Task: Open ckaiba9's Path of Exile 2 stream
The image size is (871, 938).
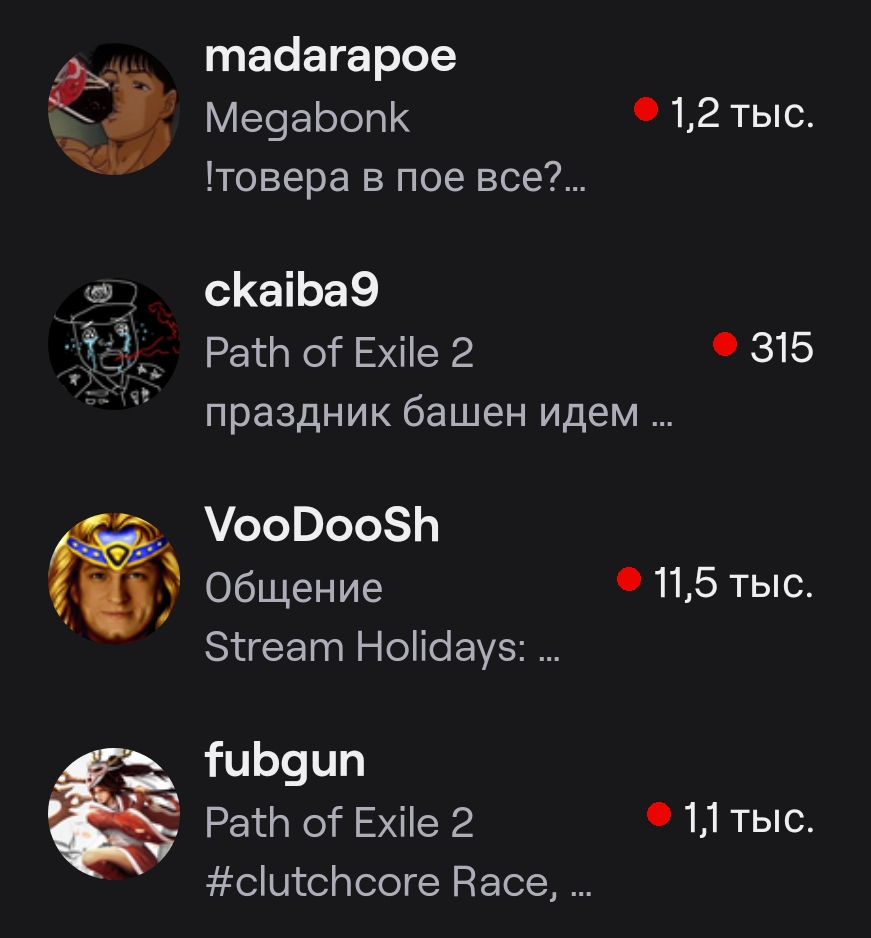Action: click(x=291, y=291)
